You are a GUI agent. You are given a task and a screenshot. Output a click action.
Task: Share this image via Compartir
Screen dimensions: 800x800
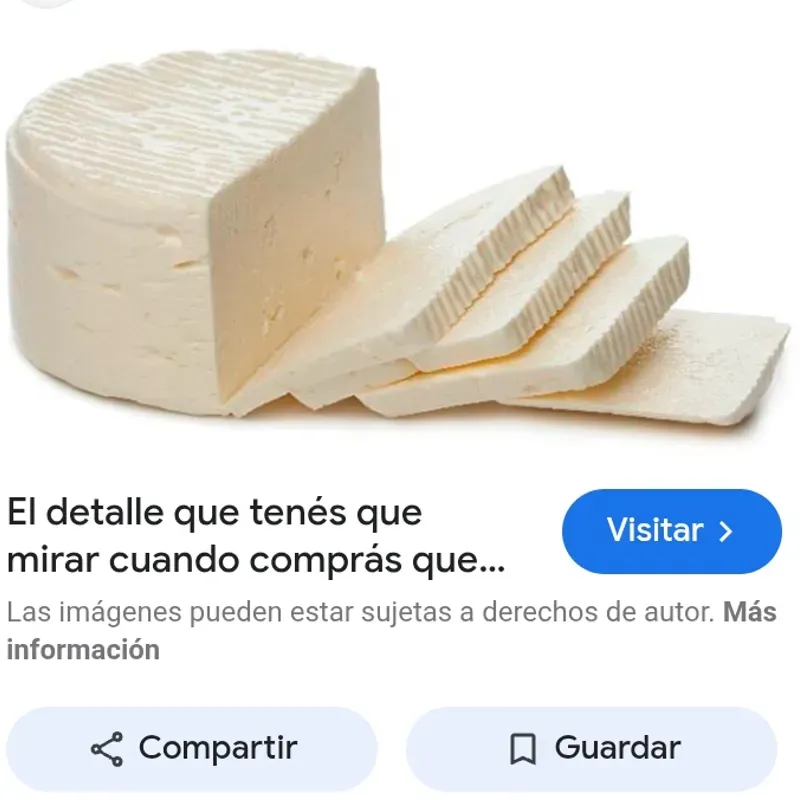[x=192, y=748]
